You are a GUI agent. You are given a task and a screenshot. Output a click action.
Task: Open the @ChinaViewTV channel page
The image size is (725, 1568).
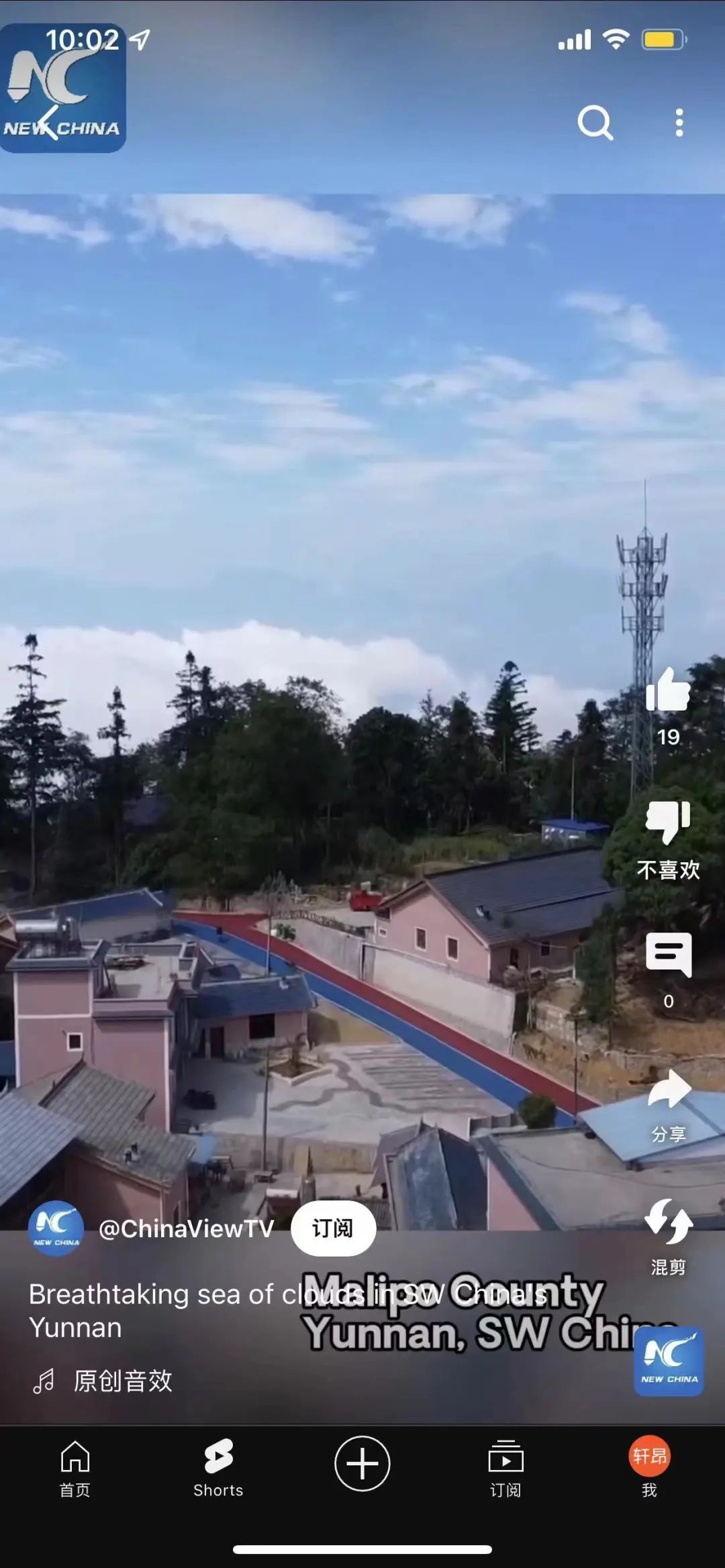186,1229
